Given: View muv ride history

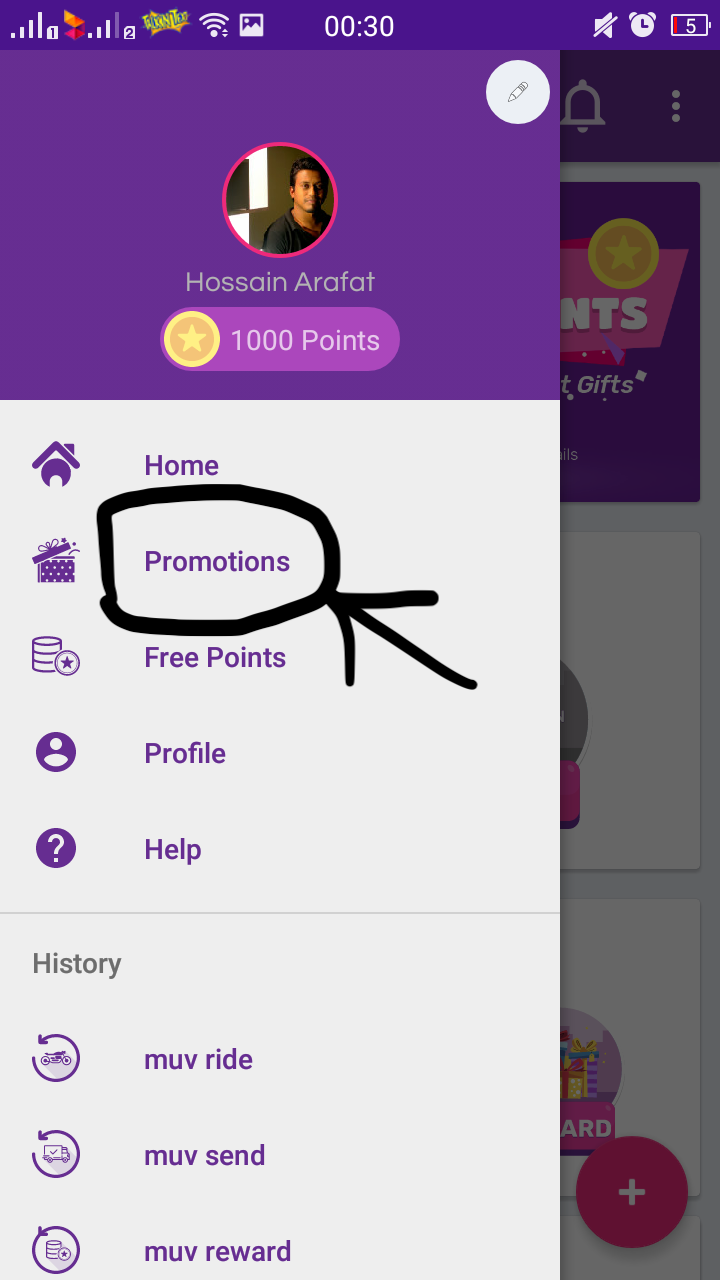Looking at the screenshot, I should 198,1059.
